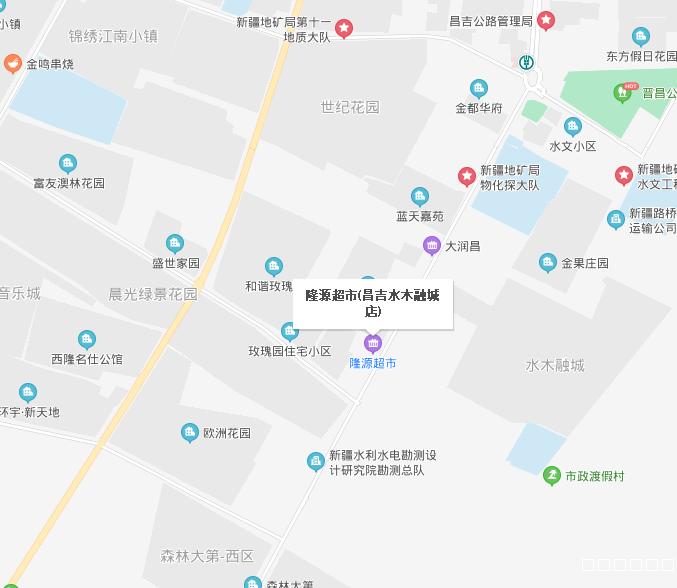
Task: Select the 富友澳林花园 residential marker
Action: click(68, 163)
